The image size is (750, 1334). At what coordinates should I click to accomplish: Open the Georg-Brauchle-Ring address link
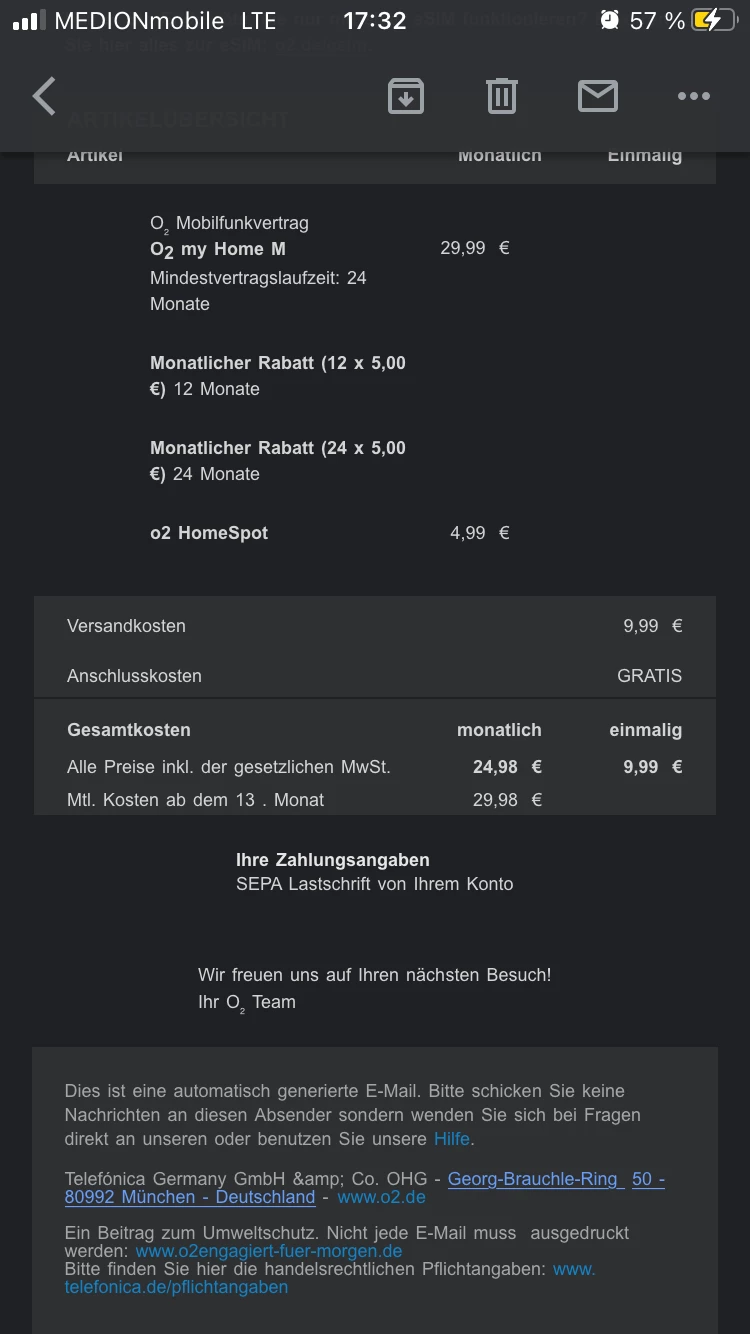(x=535, y=1179)
